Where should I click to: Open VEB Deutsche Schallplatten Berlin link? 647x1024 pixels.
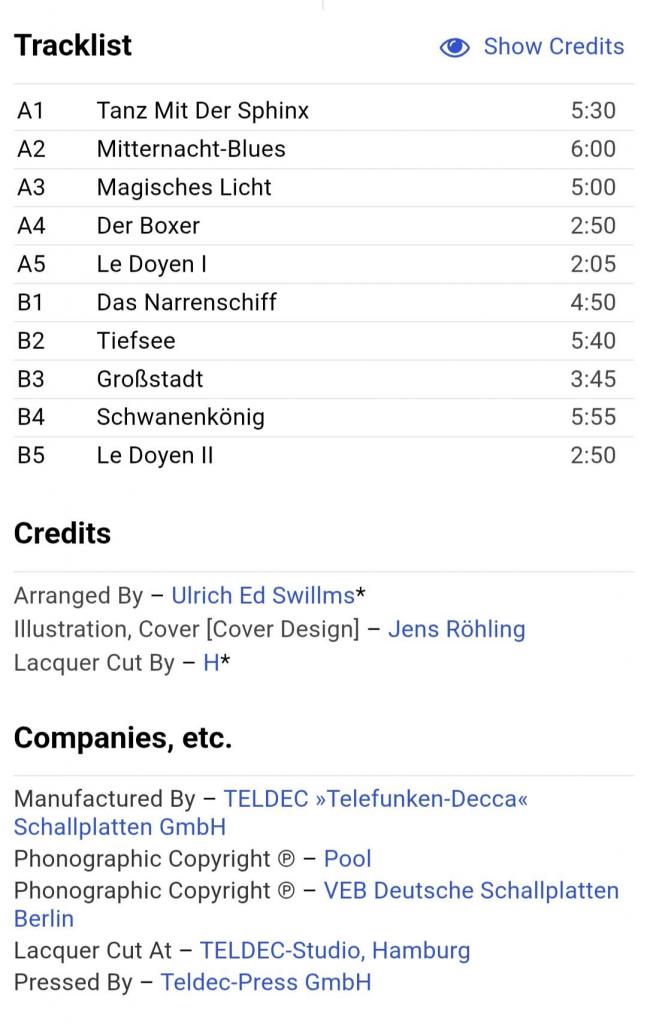(471, 890)
